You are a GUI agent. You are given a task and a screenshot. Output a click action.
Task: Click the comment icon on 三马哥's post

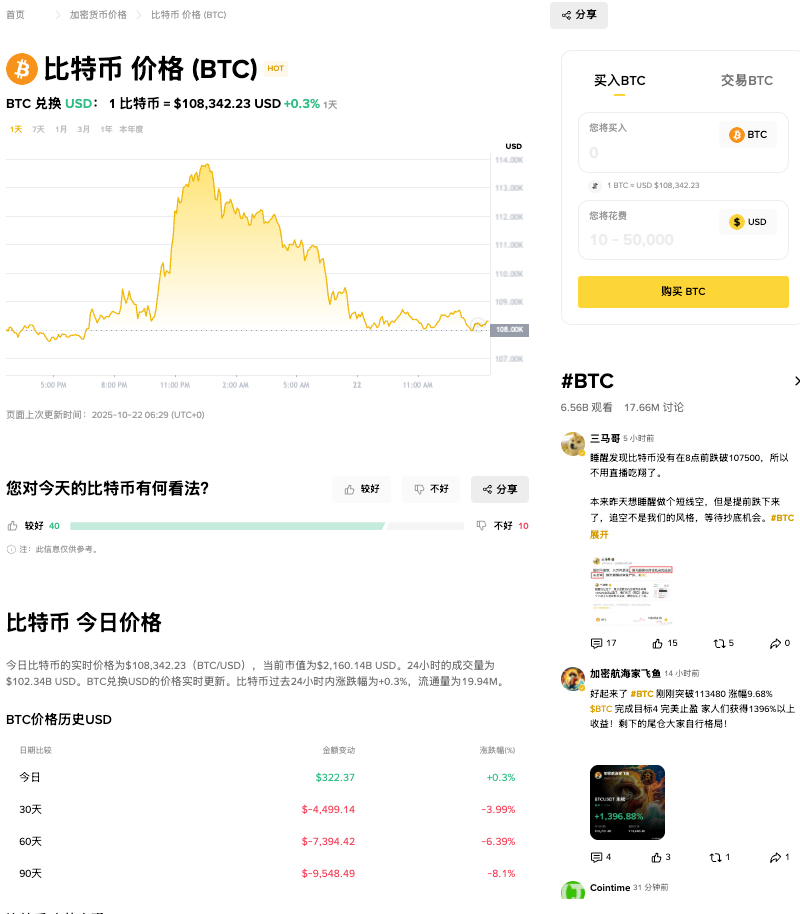click(x=597, y=643)
